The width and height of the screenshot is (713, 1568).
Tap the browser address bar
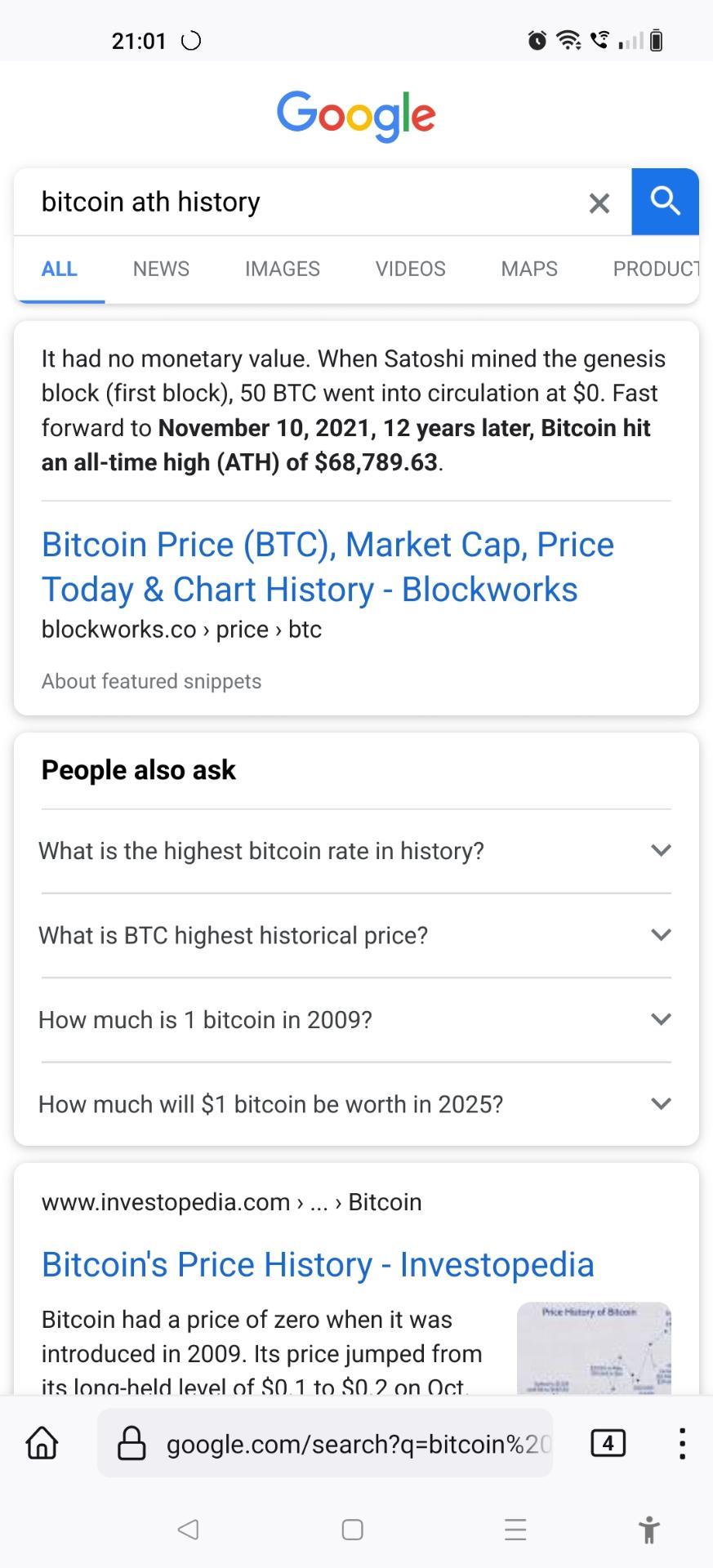pyautogui.click(x=325, y=1443)
